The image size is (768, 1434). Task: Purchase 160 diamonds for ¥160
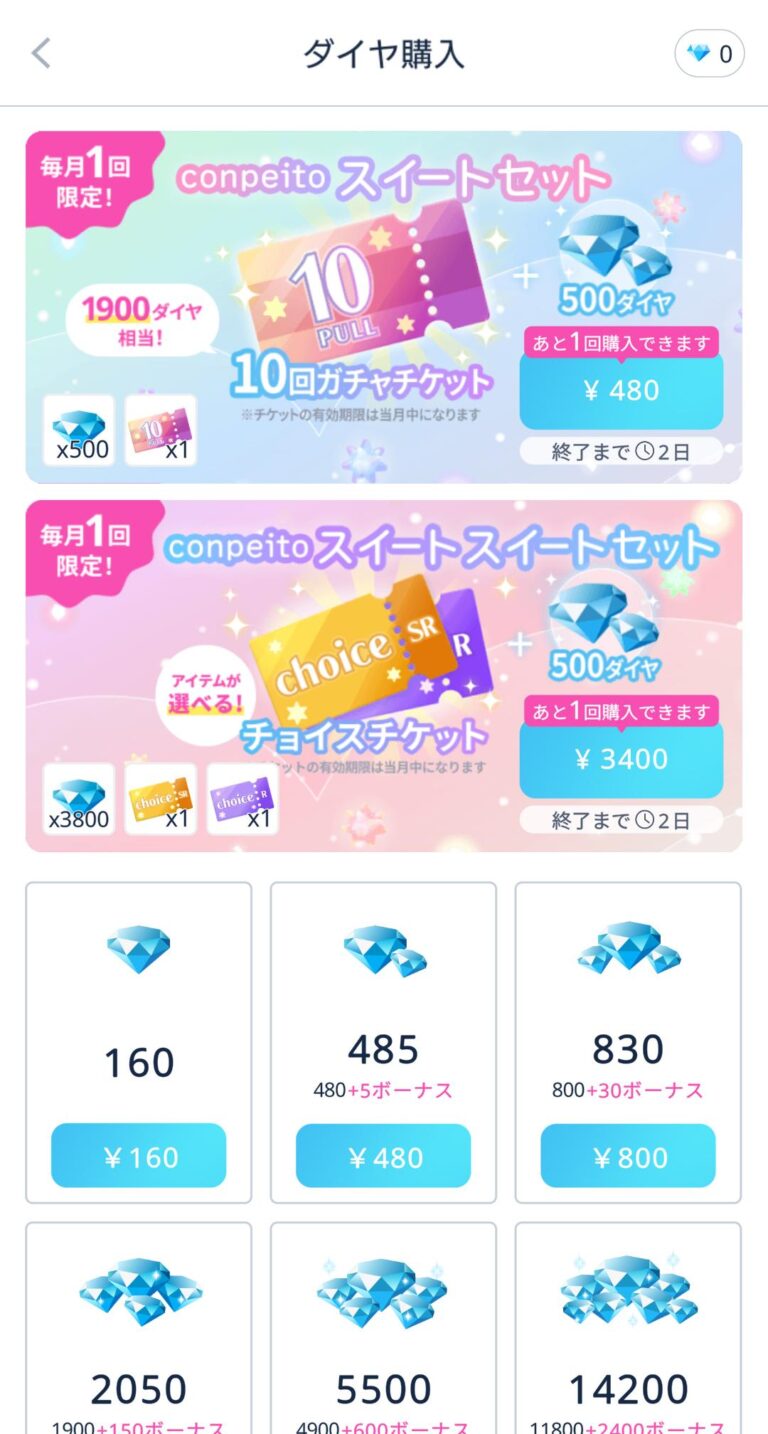tap(139, 1156)
